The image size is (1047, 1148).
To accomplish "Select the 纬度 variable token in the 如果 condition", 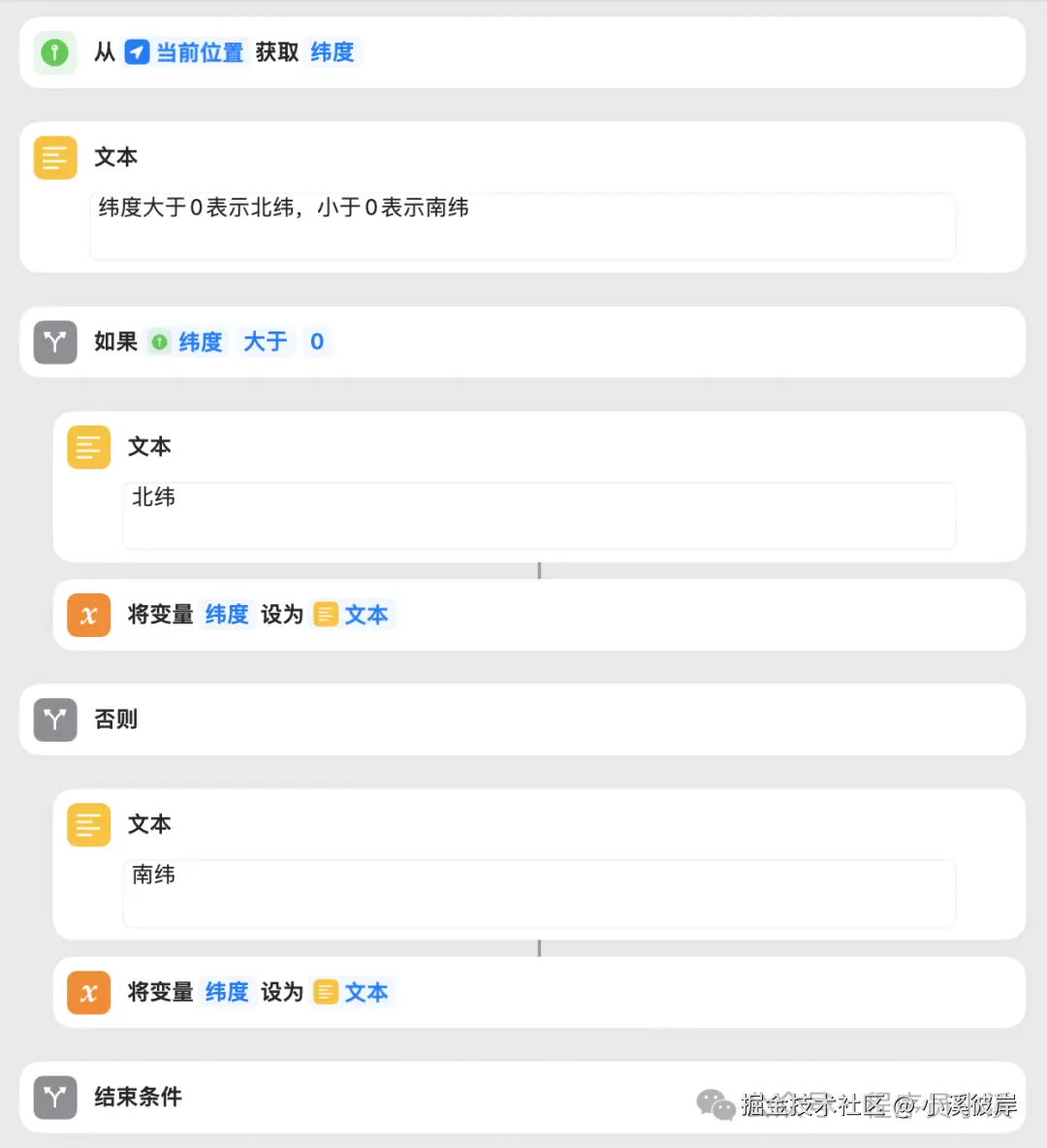I will coord(201,341).
